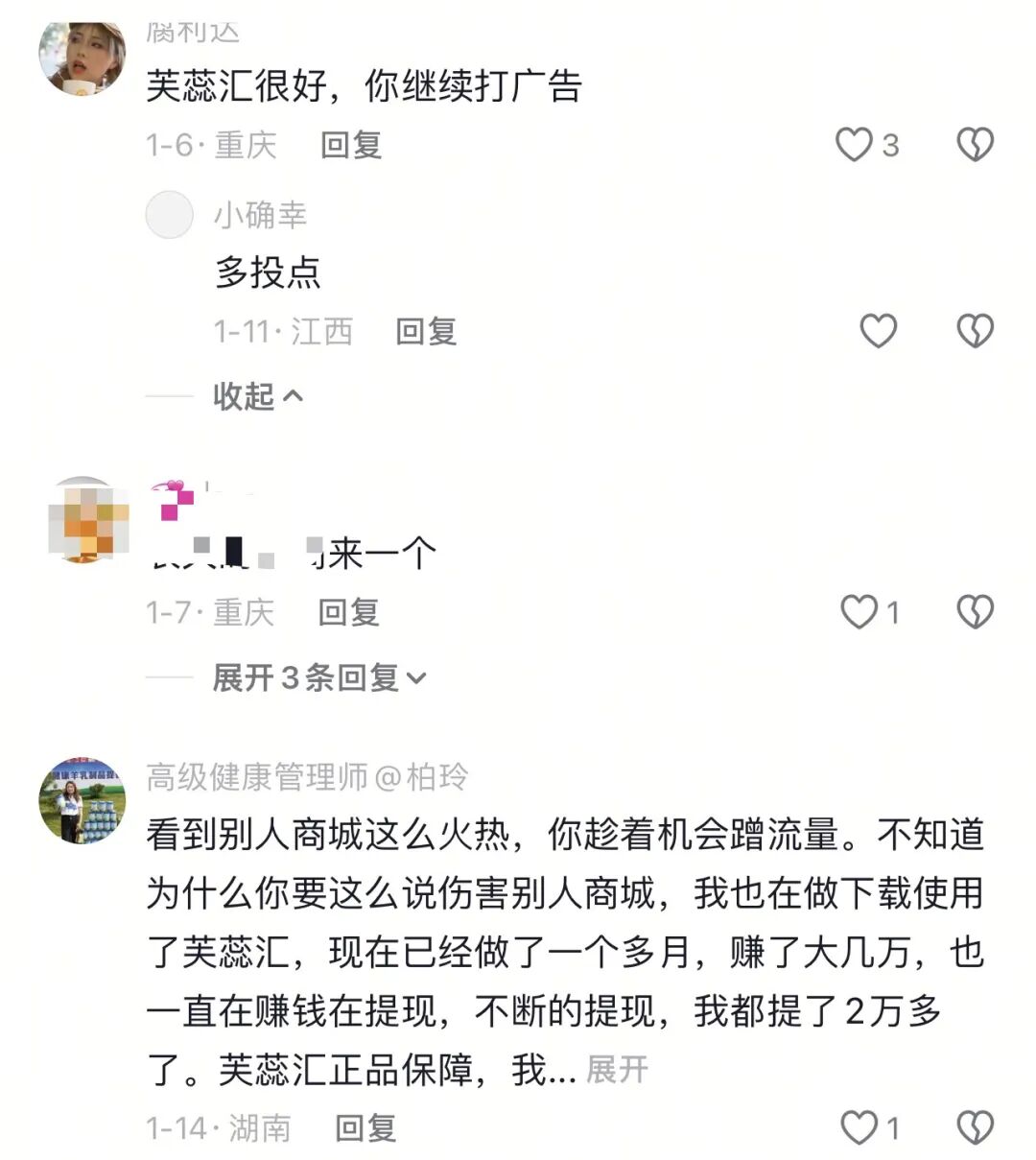The image size is (1036, 1160).
Task: Like the 1-7 重庆 comment
Action: point(859,611)
